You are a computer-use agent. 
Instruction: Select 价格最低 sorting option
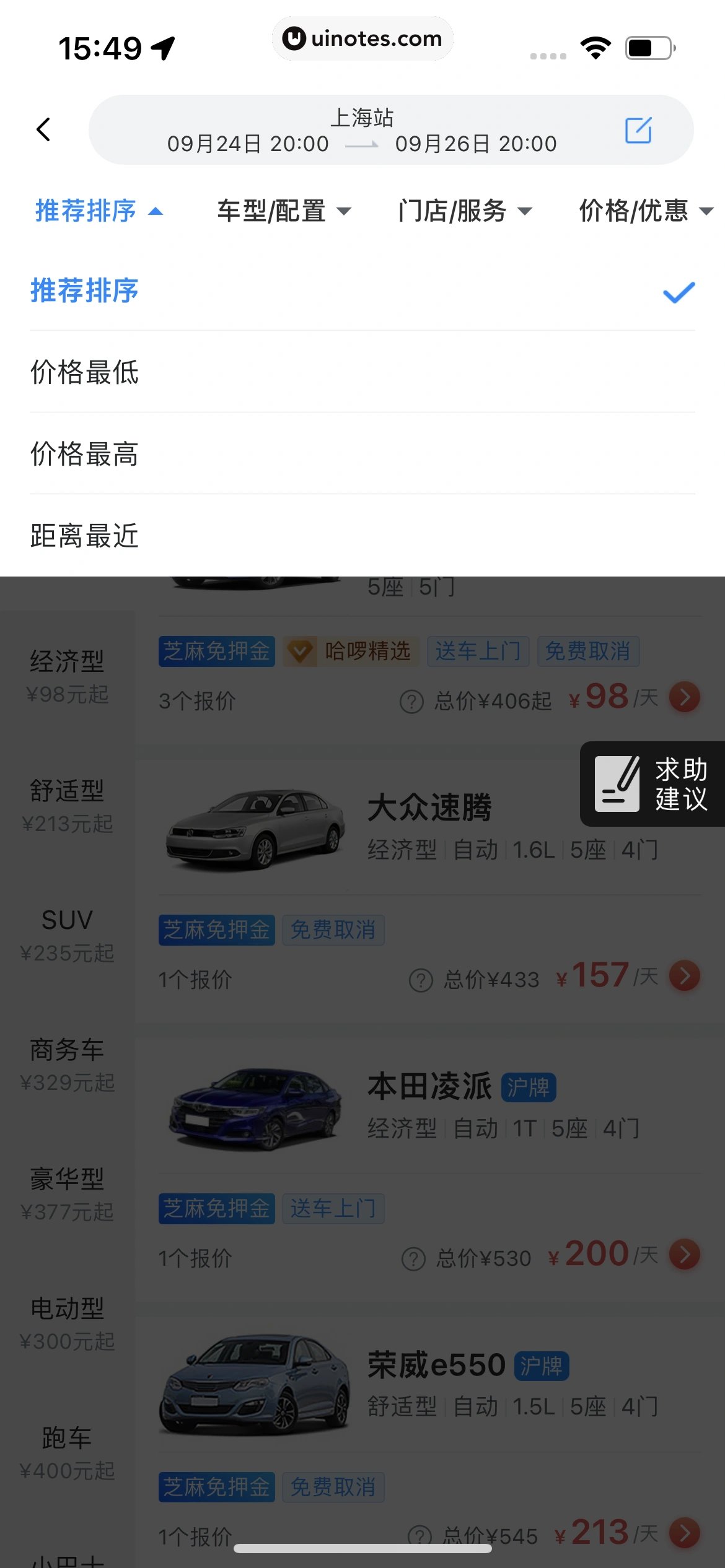click(x=84, y=373)
